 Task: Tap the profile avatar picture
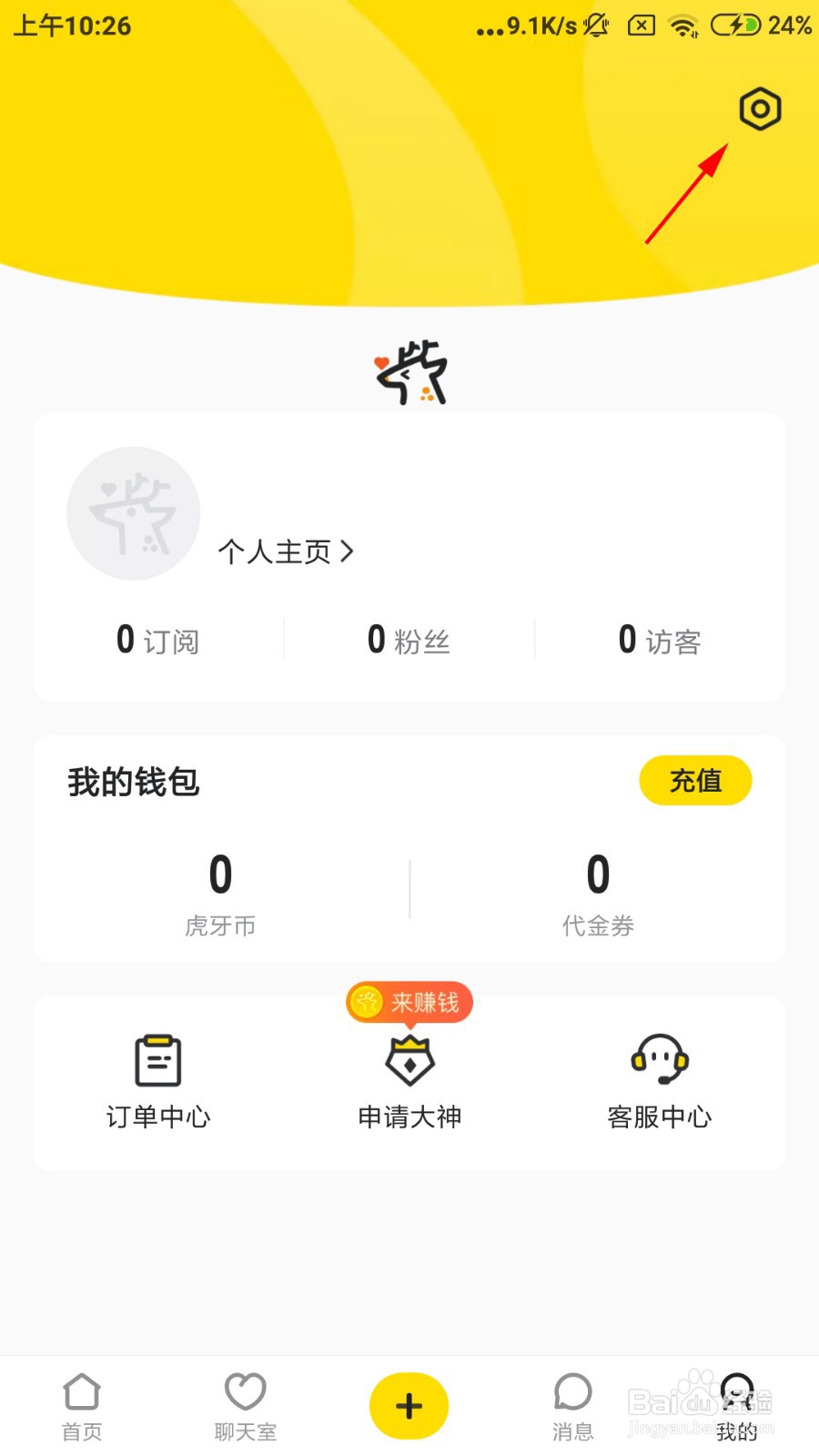pyautogui.click(x=134, y=513)
